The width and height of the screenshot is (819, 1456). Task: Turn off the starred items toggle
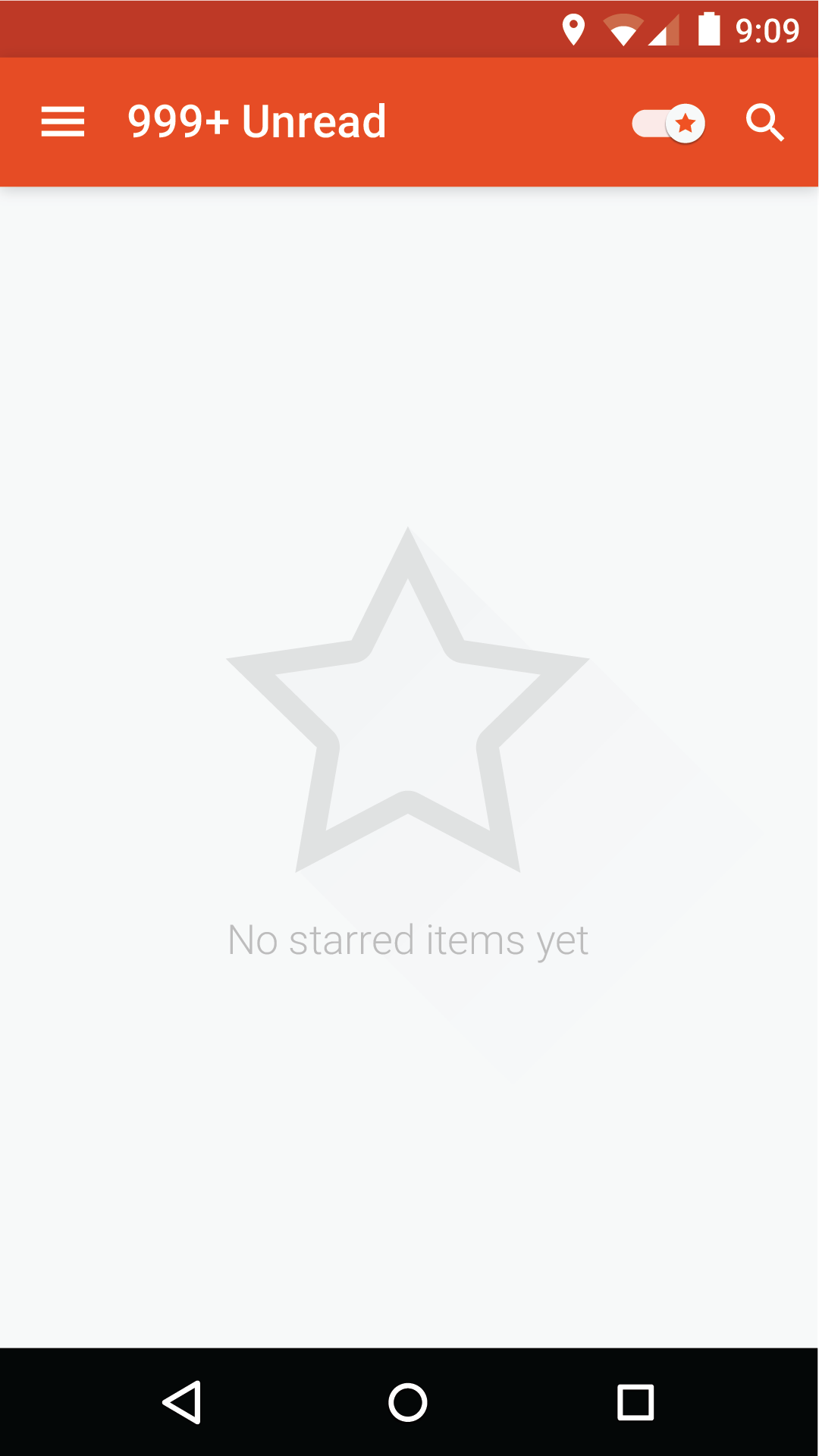(x=669, y=123)
